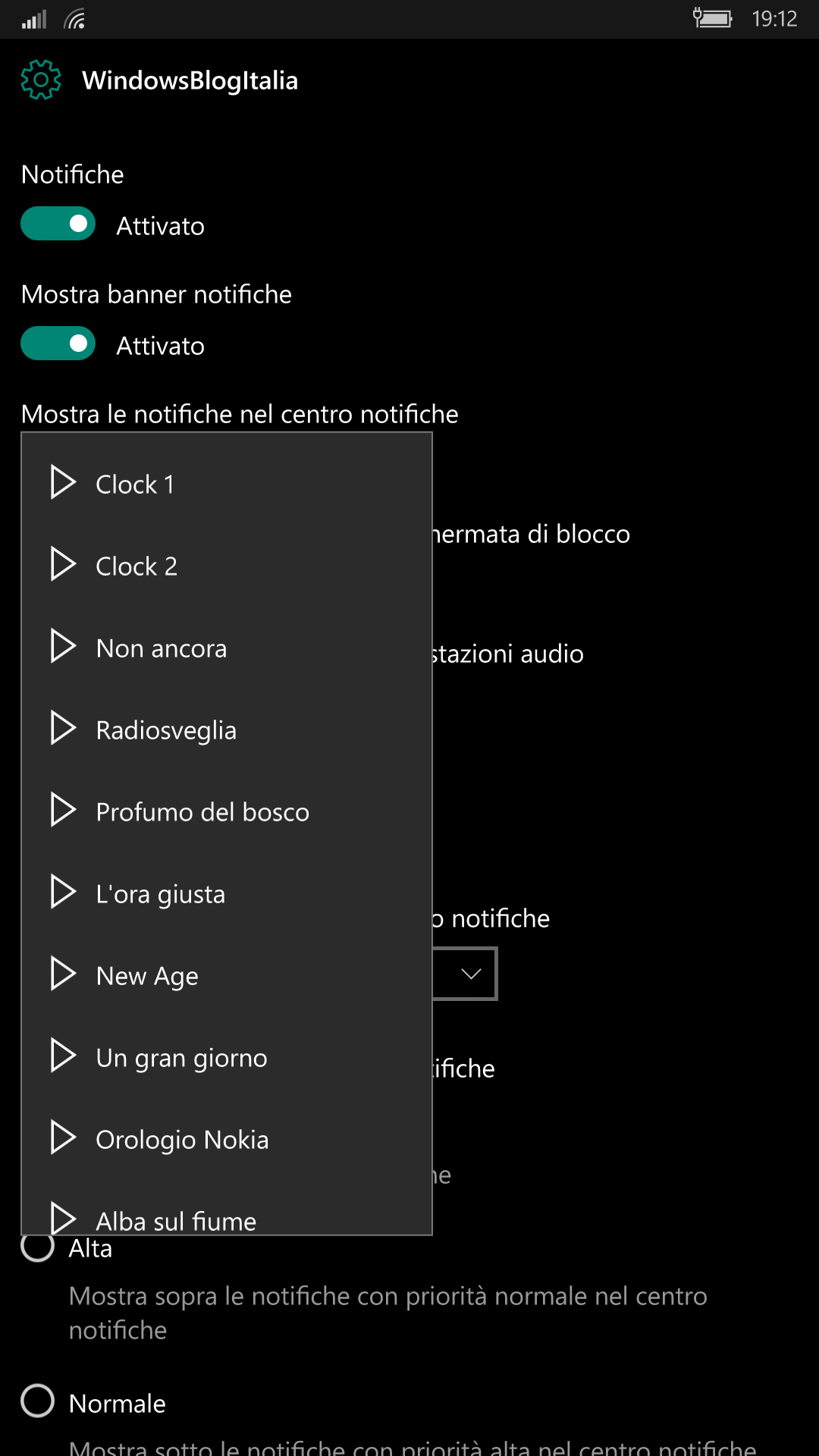Screen dimensions: 819x1456
Task: Disable the Mostra banner notifiche switch
Action: [x=58, y=344]
